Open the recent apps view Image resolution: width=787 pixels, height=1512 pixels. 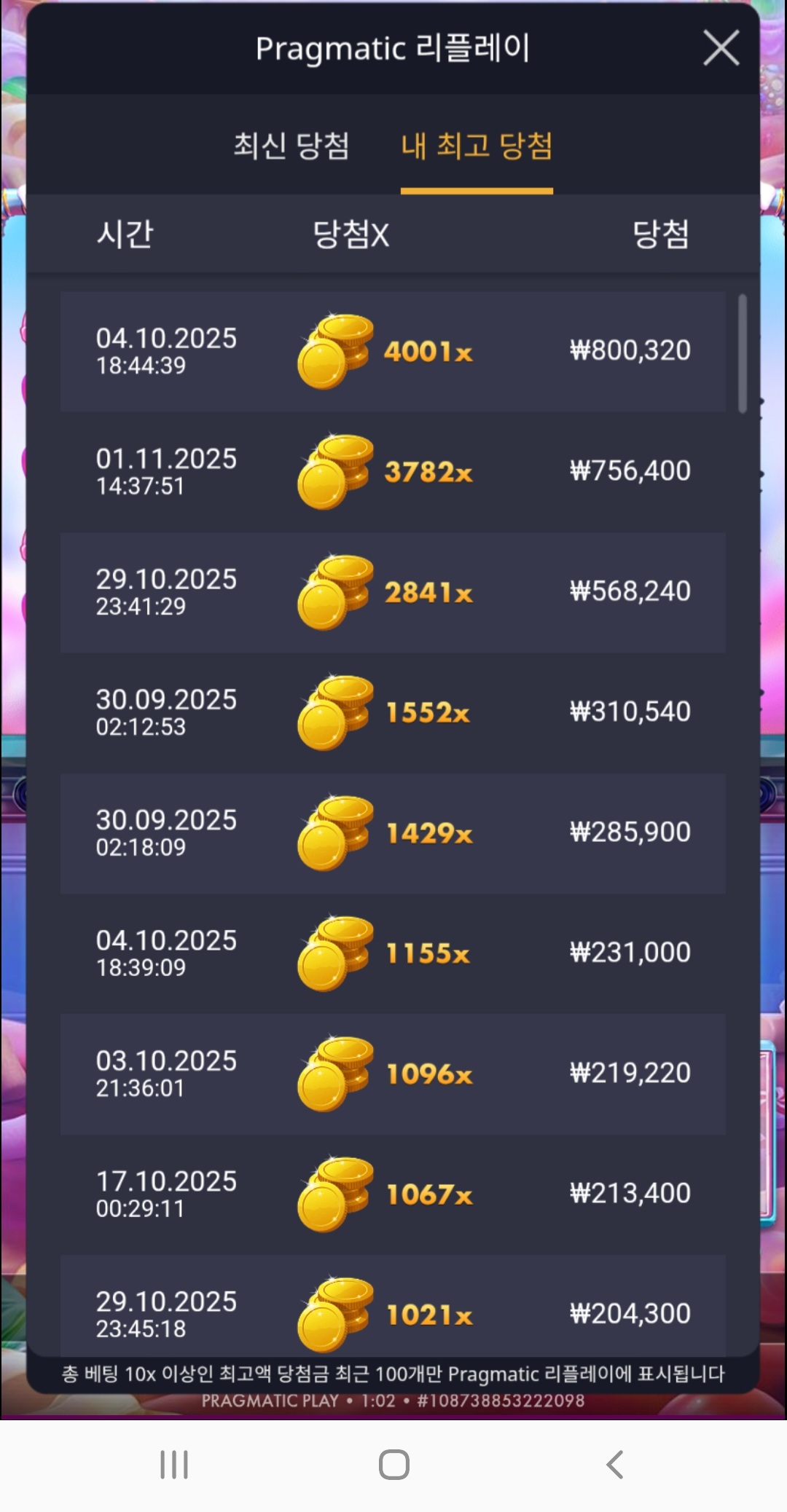(174, 1465)
